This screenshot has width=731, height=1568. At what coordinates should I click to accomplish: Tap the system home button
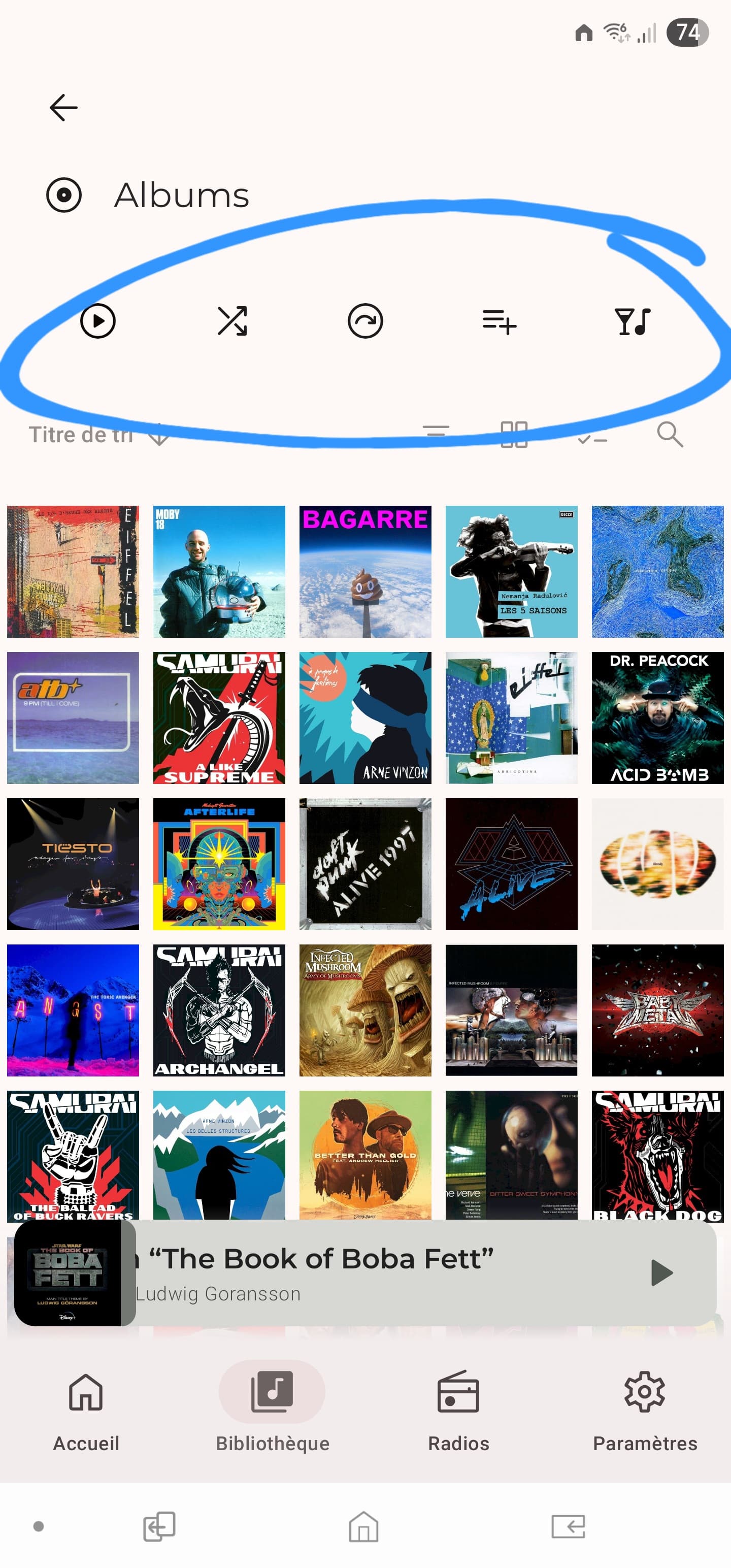[x=364, y=1526]
